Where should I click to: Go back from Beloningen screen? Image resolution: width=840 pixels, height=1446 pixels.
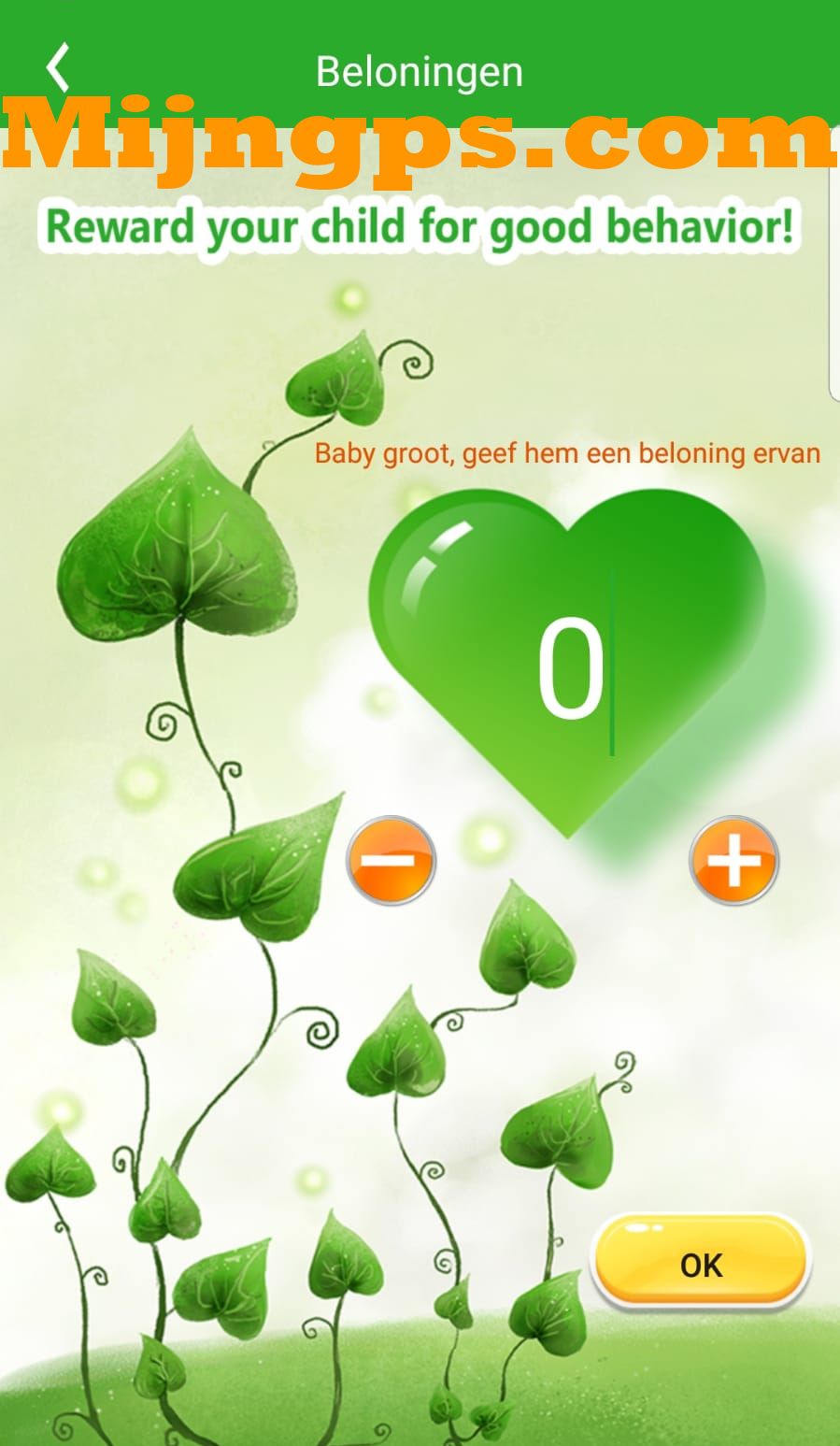[58, 67]
